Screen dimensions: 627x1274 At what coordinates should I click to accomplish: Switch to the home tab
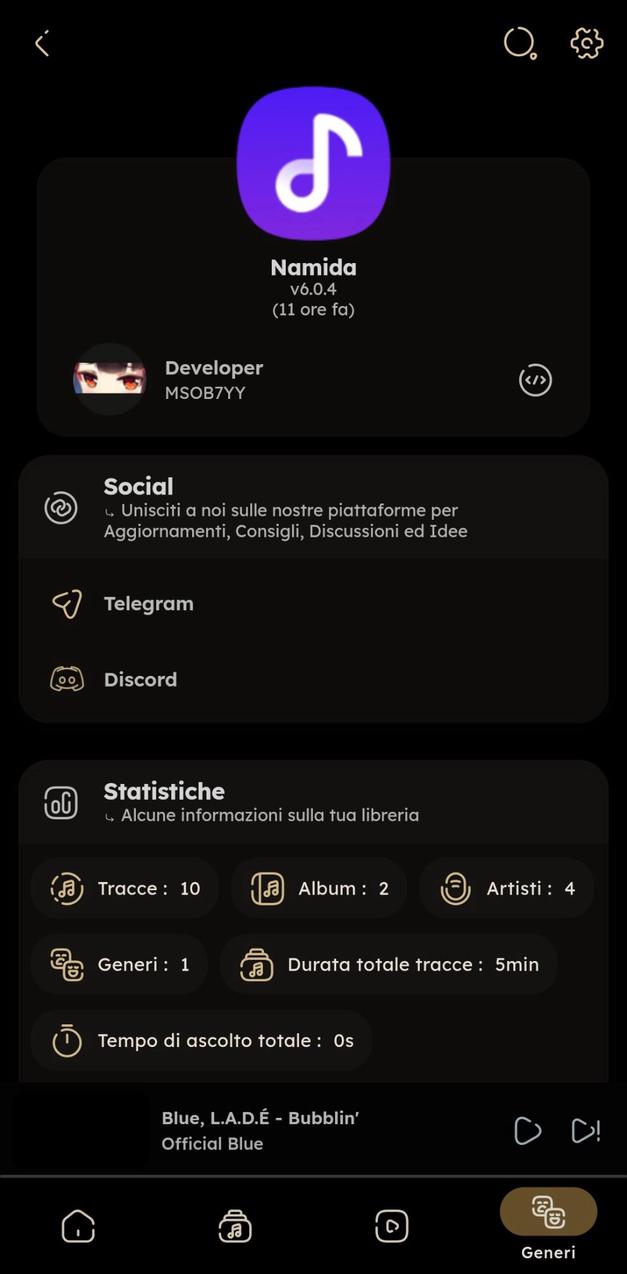pyautogui.click(x=78, y=1226)
